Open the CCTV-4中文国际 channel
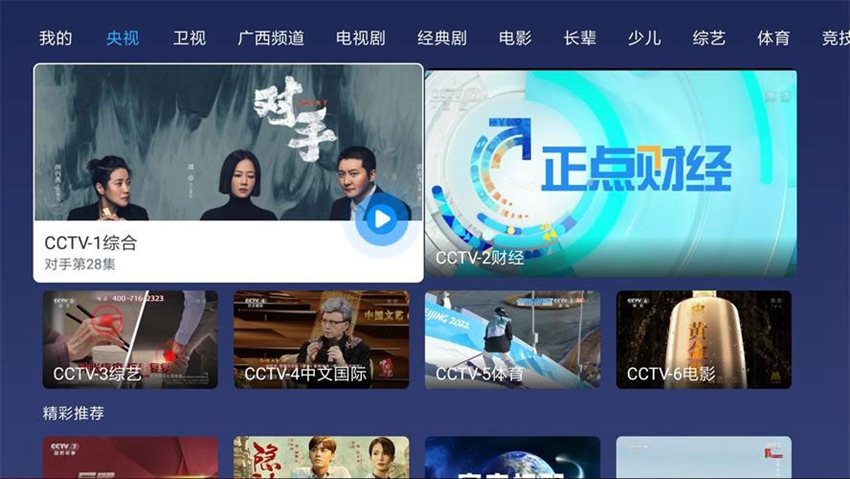This screenshot has height=479, width=850. [x=321, y=340]
